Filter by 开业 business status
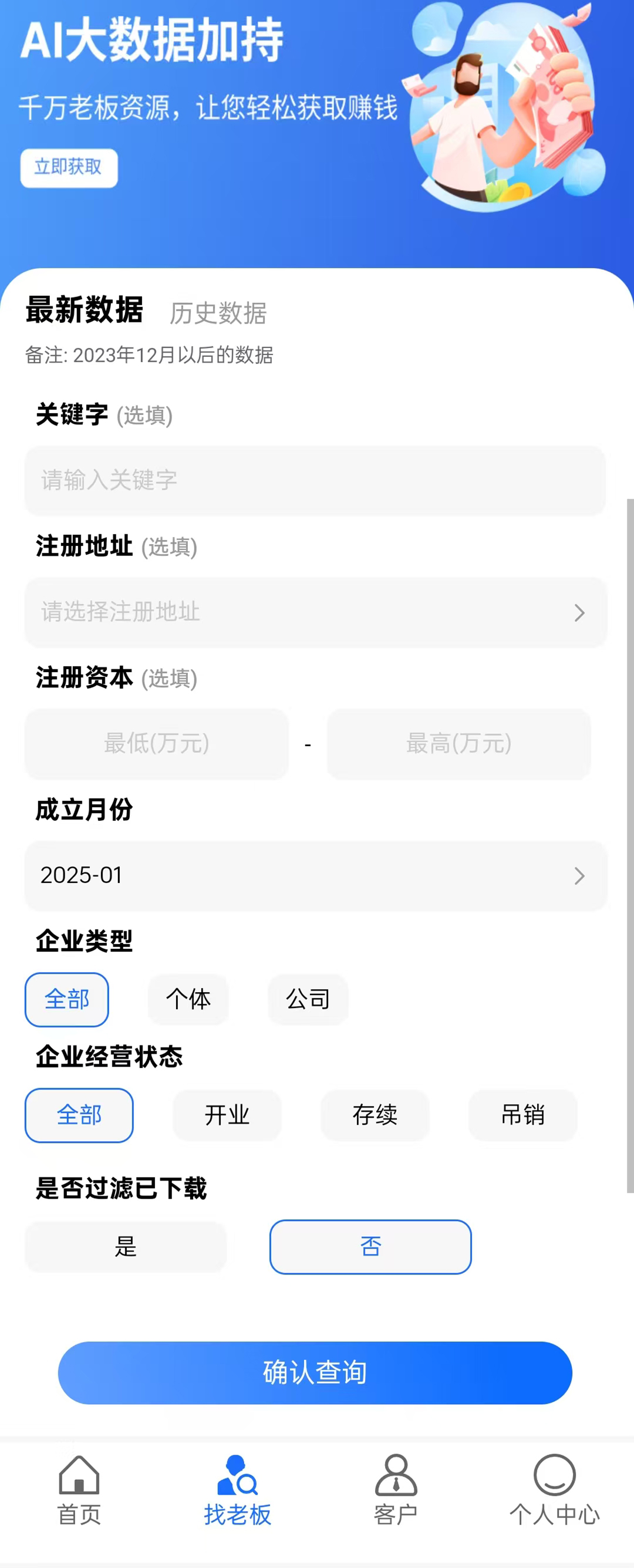This screenshot has height=1568, width=634. pyautogui.click(x=227, y=1115)
